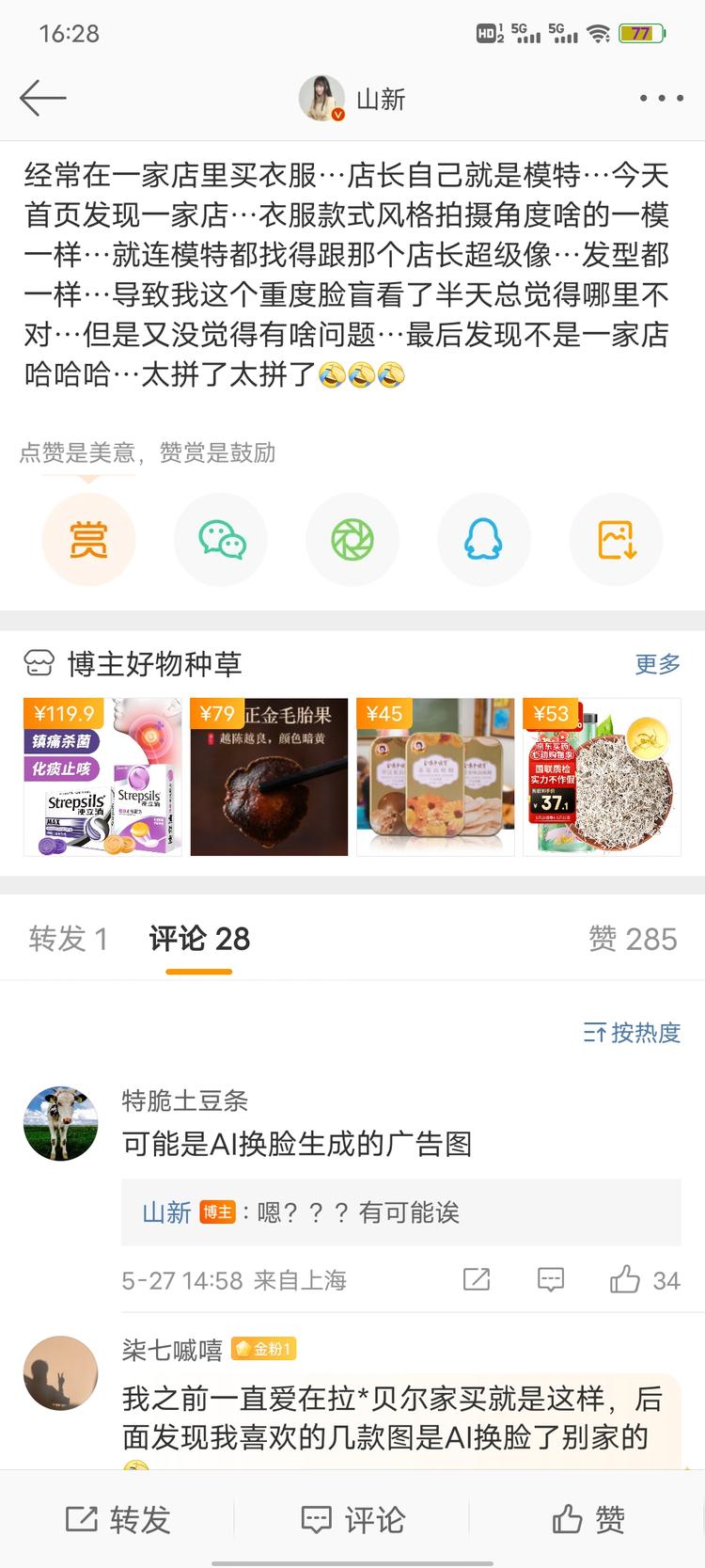
Task: Open the reward (赏) tipping icon
Action: (88, 539)
